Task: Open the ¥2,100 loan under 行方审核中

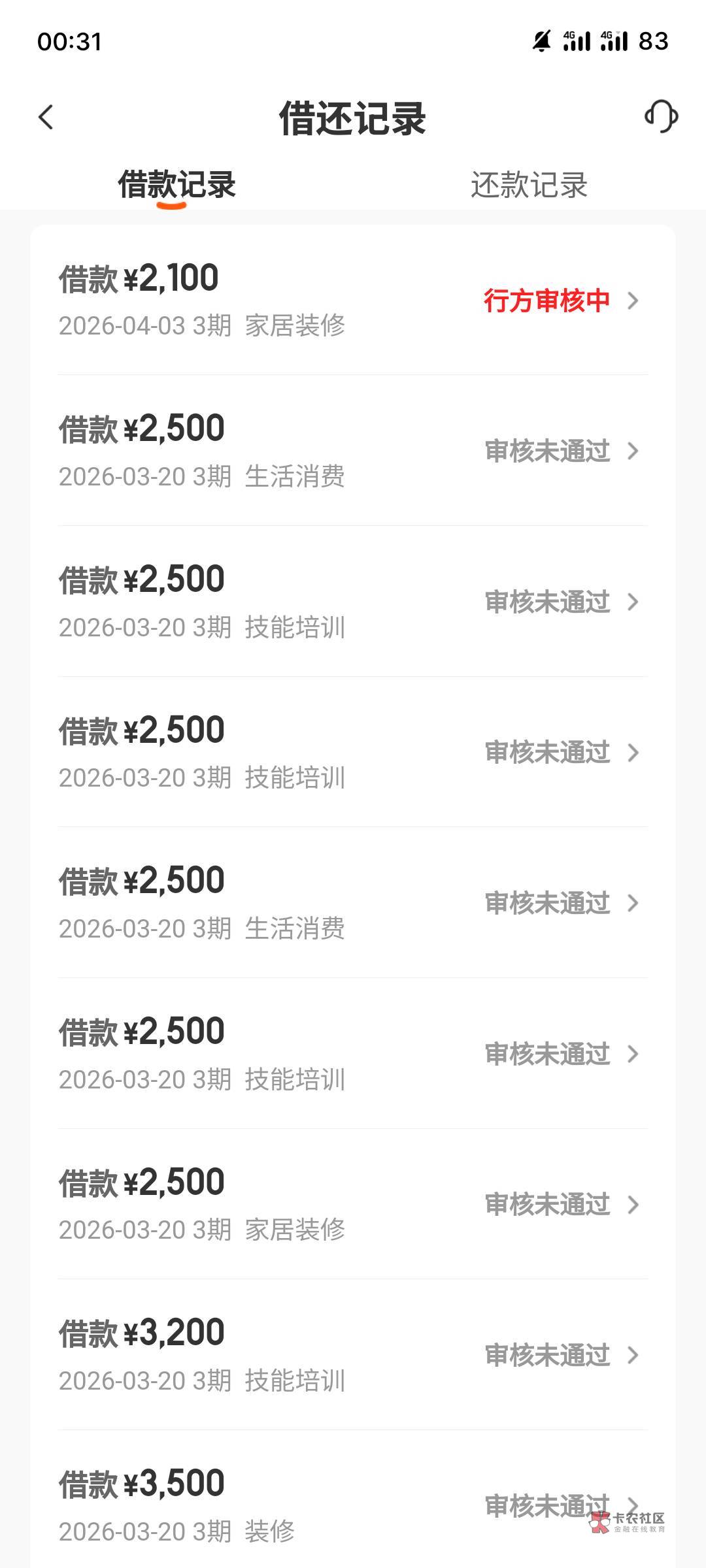Action: click(x=353, y=301)
